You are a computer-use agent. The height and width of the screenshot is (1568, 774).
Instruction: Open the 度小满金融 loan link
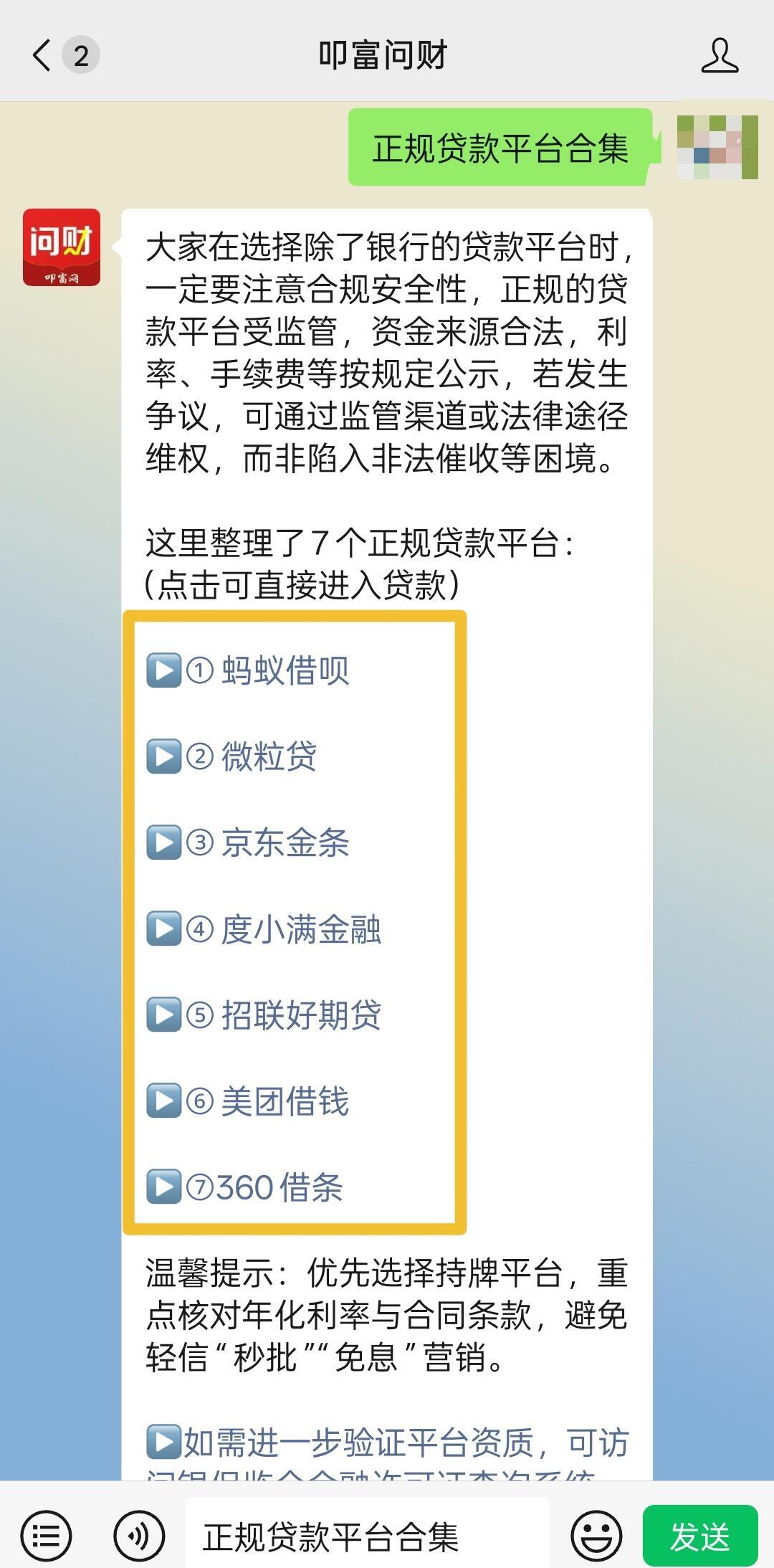pos(300,929)
